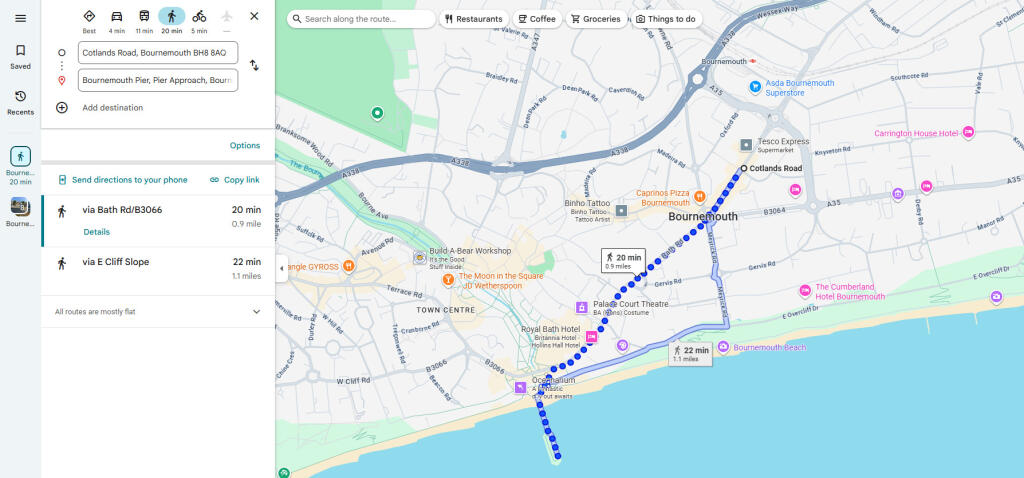The image size is (1024, 478).
Task: Search along the route
Action: [362, 19]
